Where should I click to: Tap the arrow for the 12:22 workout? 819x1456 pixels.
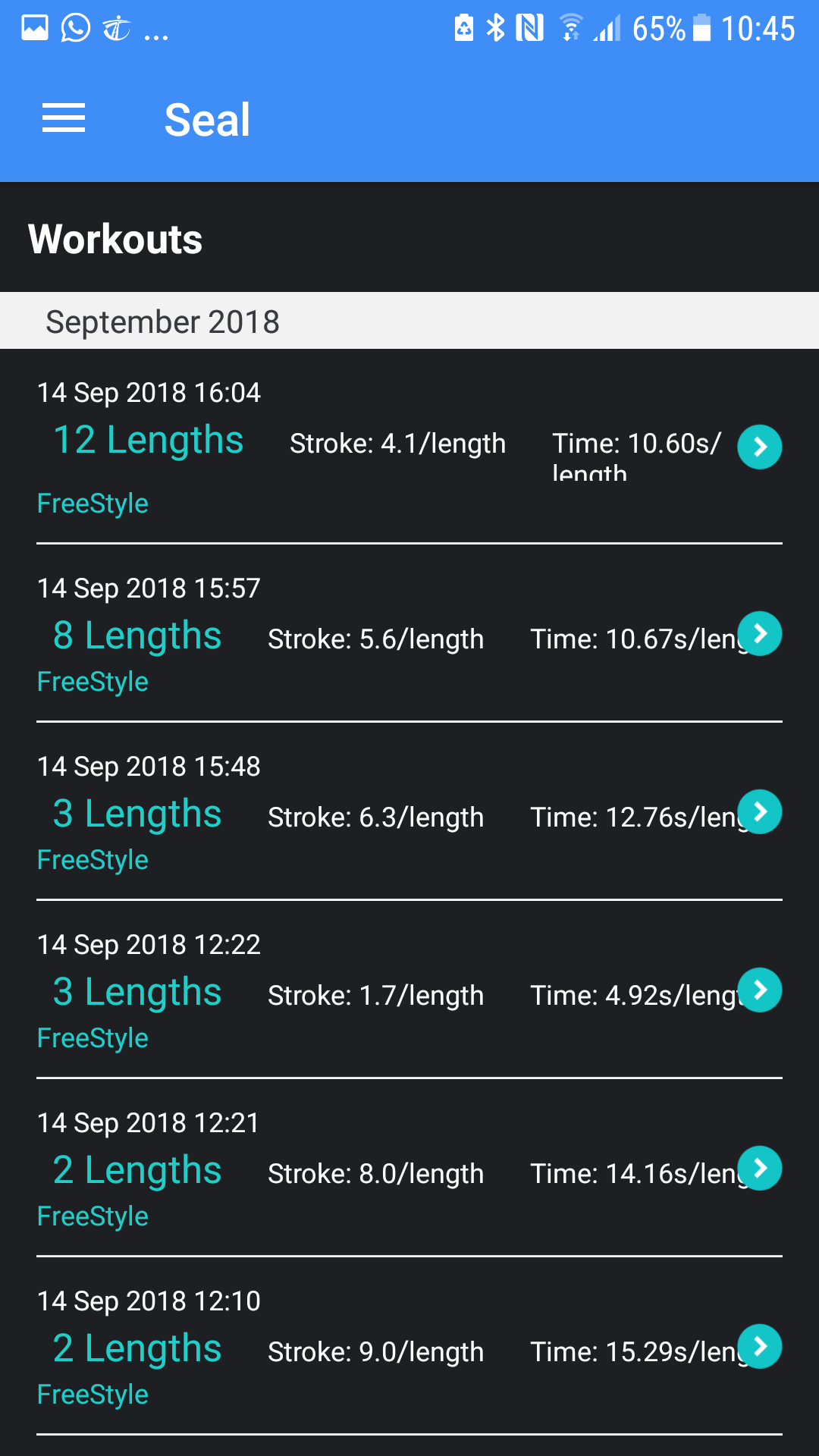[759, 990]
